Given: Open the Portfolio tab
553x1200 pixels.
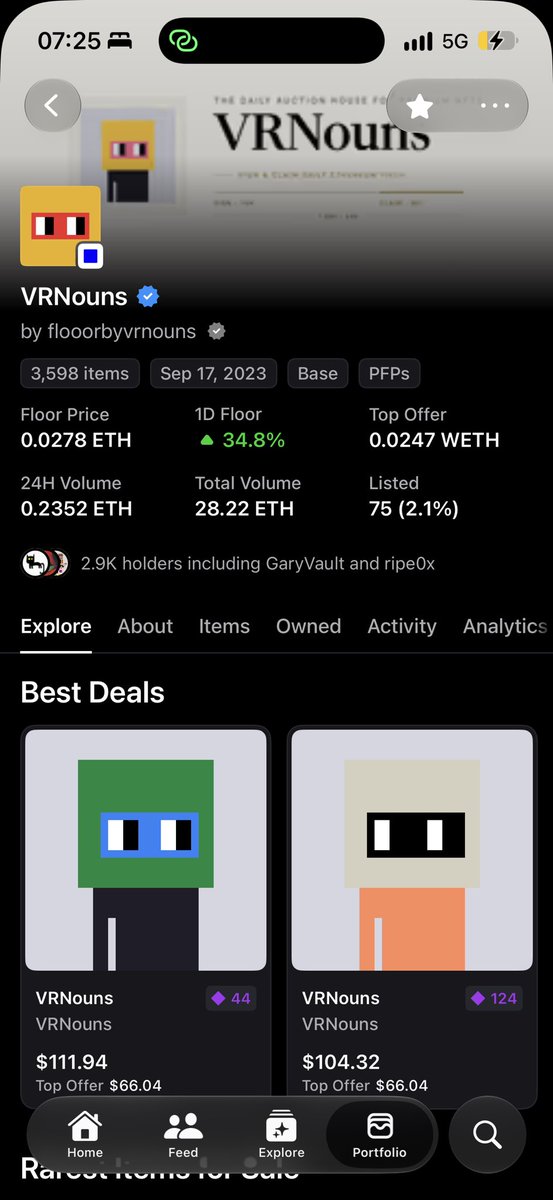Looking at the screenshot, I should point(380,1135).
